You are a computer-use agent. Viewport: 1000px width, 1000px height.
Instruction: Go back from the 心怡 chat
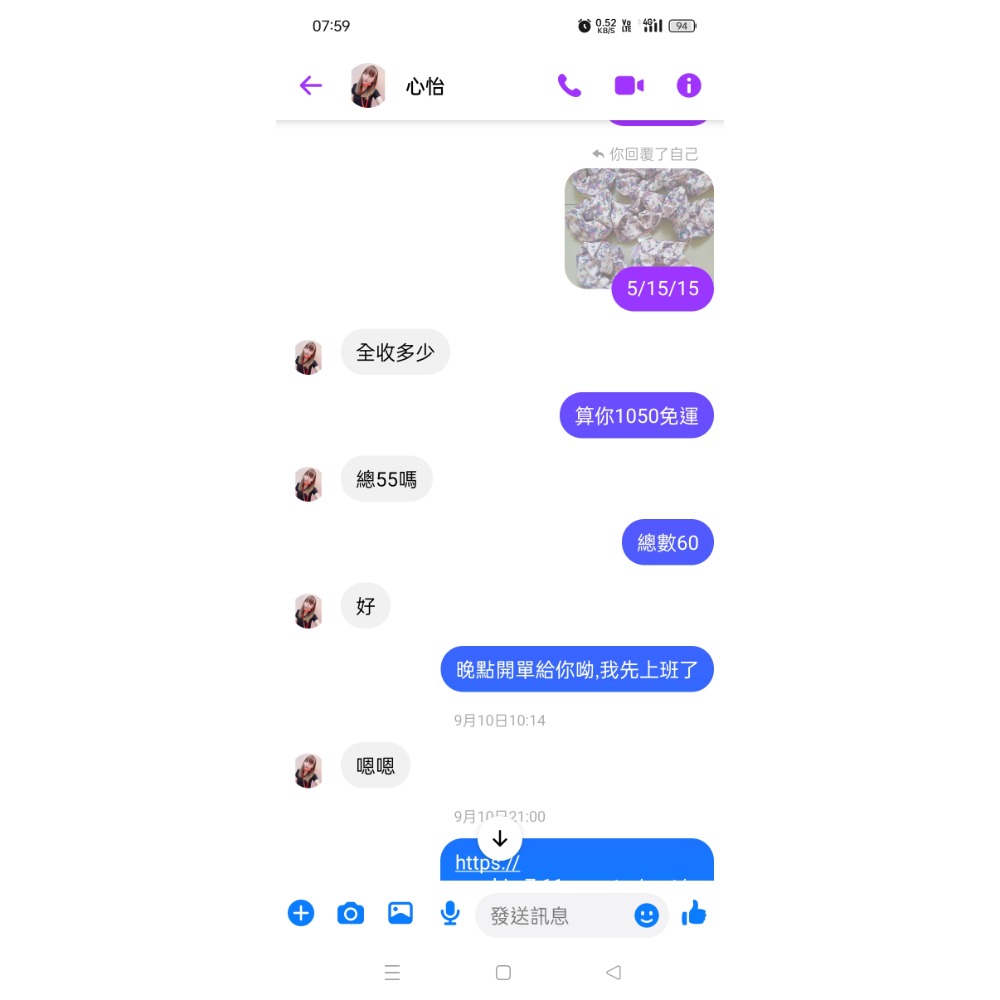coord(311,86)
